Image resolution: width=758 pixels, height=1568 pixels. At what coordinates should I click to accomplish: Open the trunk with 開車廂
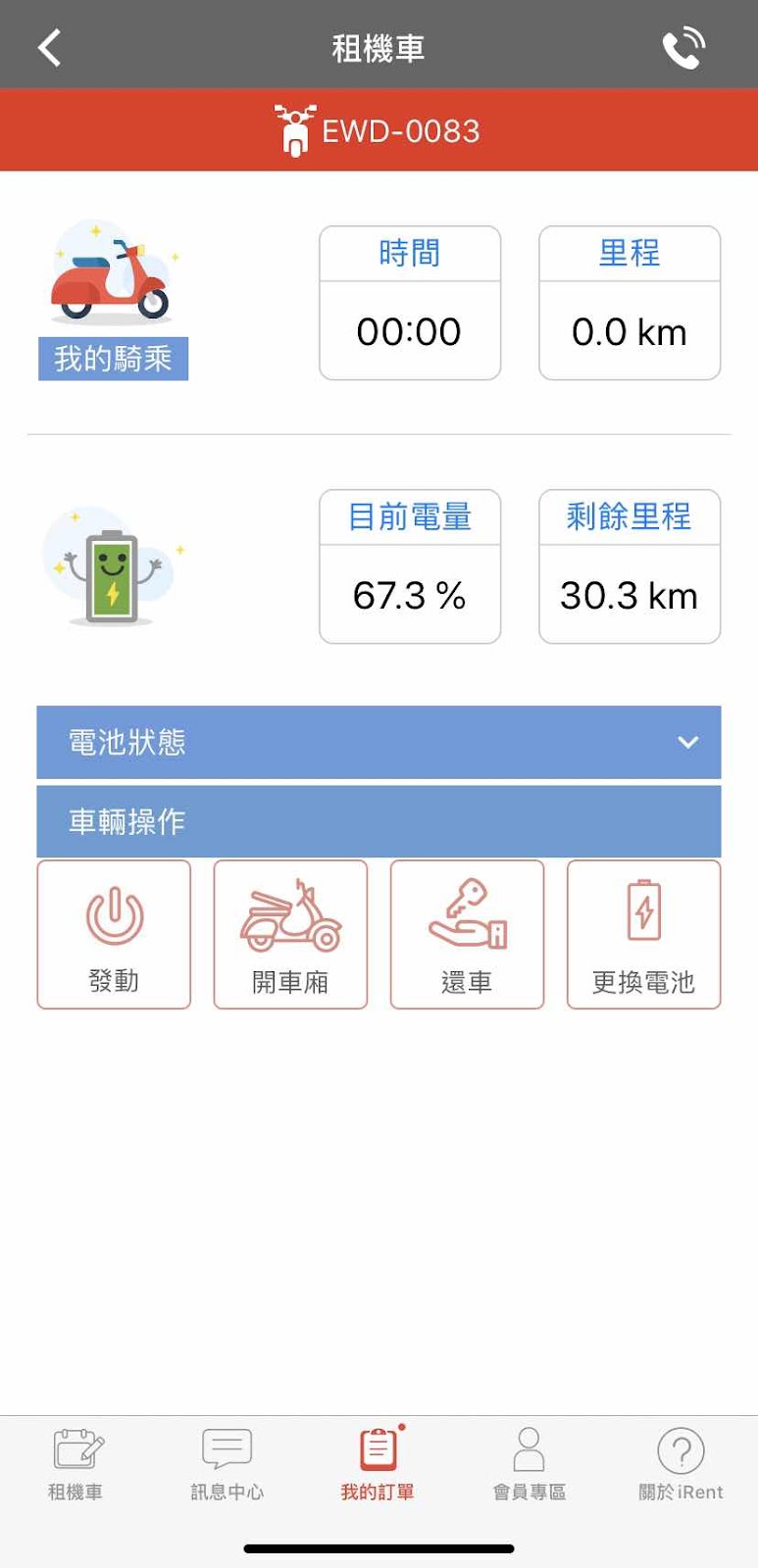(290, 934)
